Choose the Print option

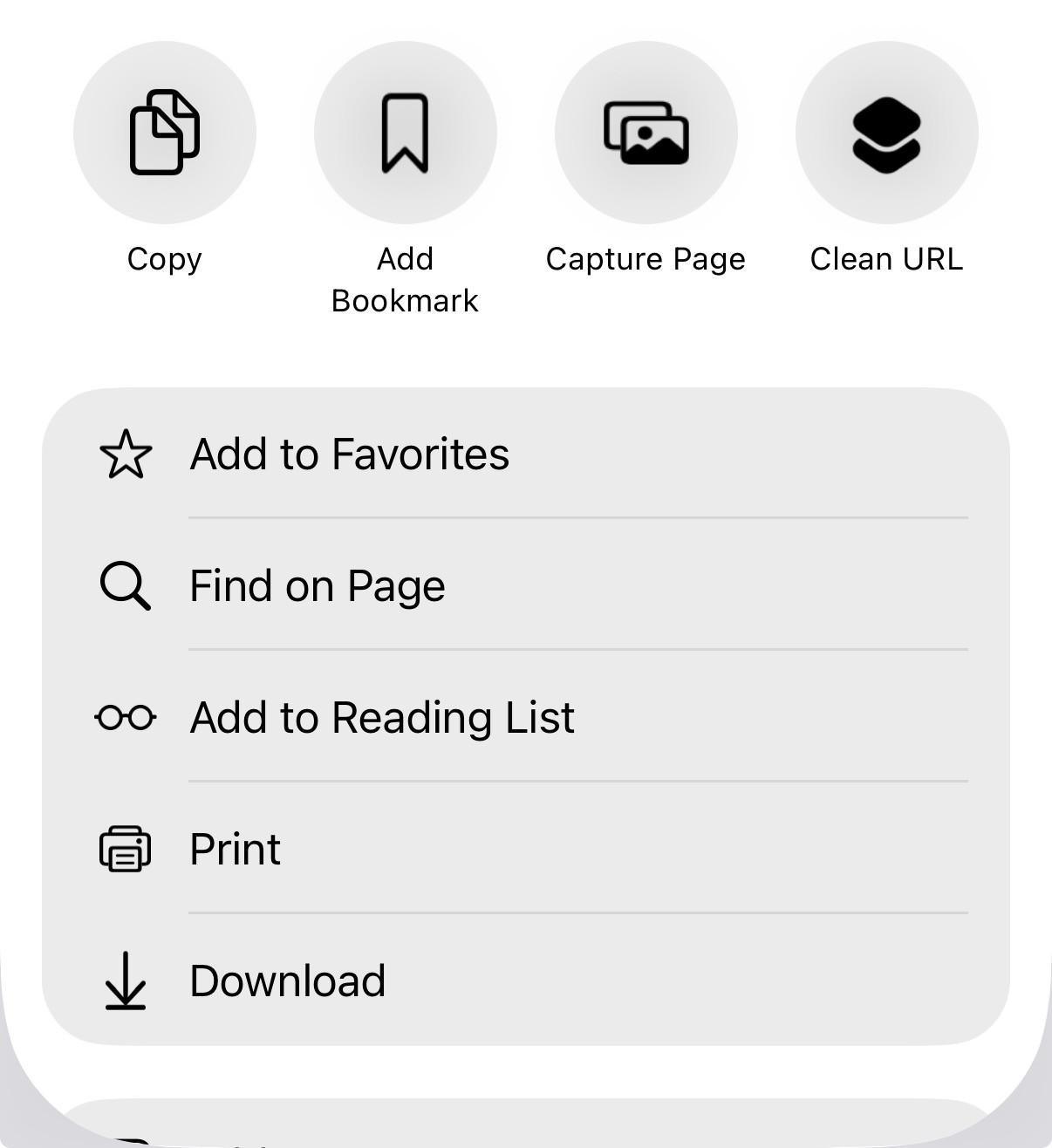pyautogui.click(x=525, y=849)
